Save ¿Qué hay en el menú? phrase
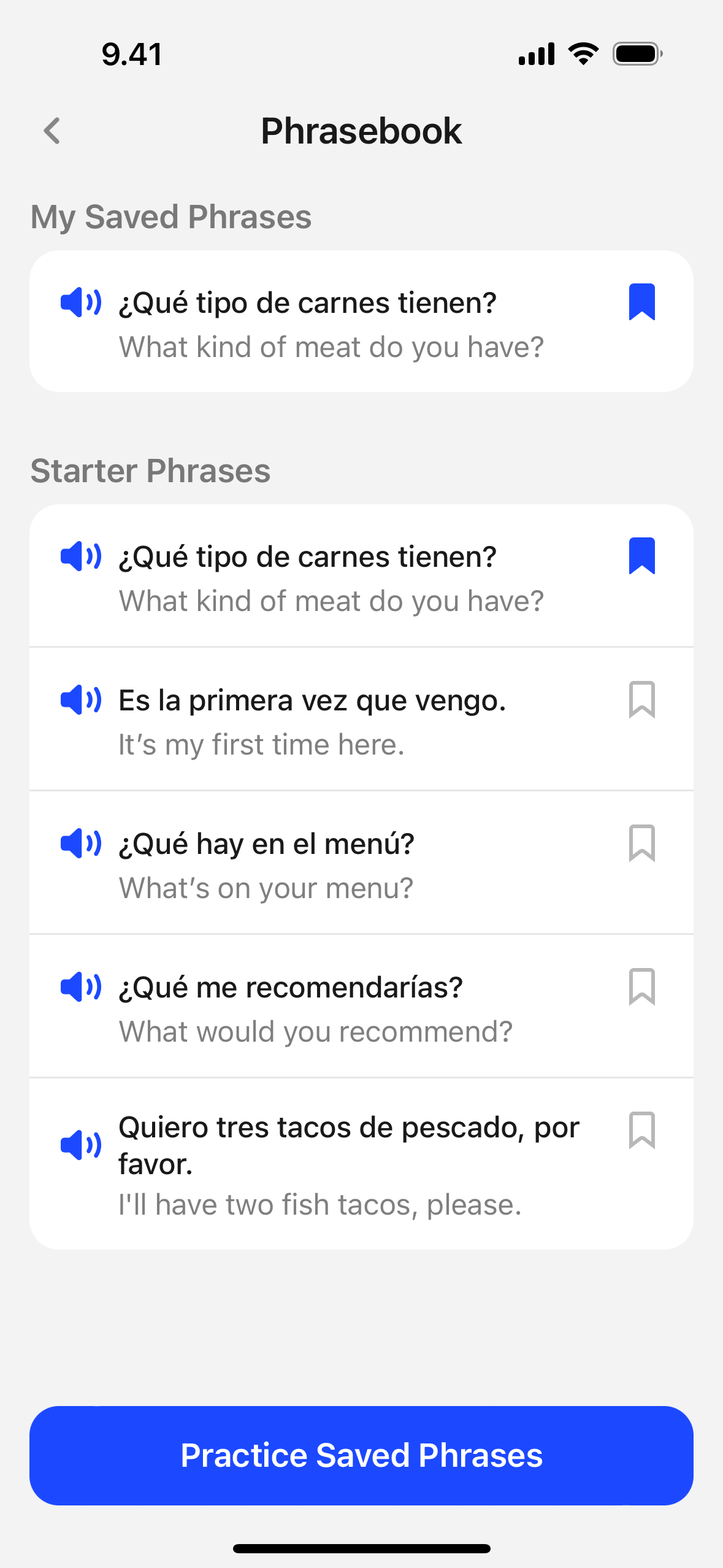The height and width of the screenshot is (1568, 723). pos(642,843)
